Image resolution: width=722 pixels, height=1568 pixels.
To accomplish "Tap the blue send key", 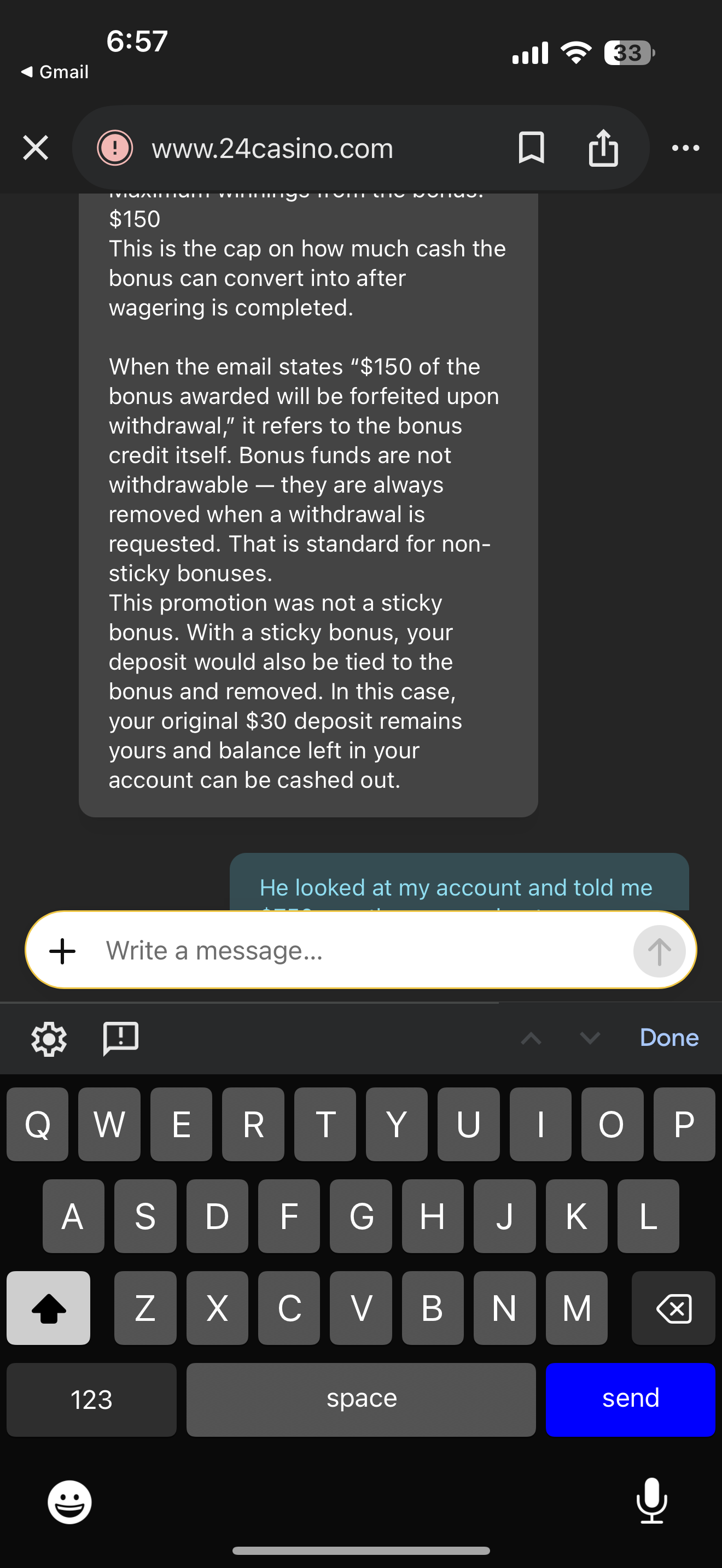I will (630, 1399).
